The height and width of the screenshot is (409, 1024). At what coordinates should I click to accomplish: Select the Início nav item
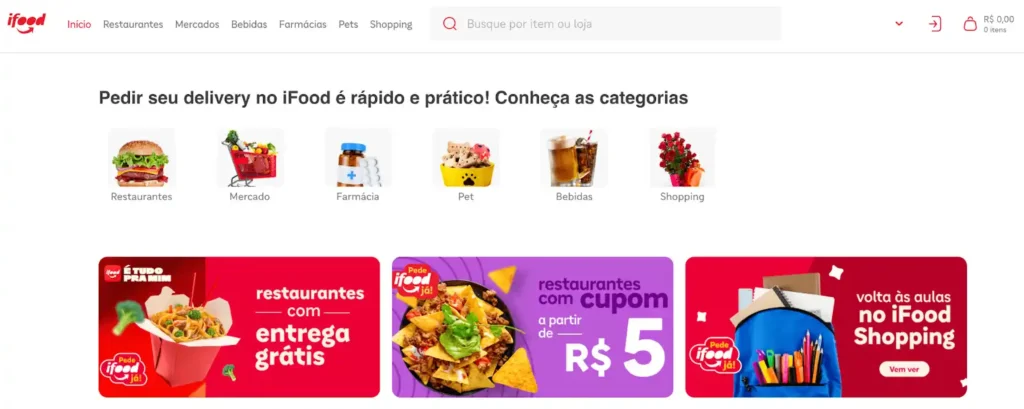click(x=79, y=24)
